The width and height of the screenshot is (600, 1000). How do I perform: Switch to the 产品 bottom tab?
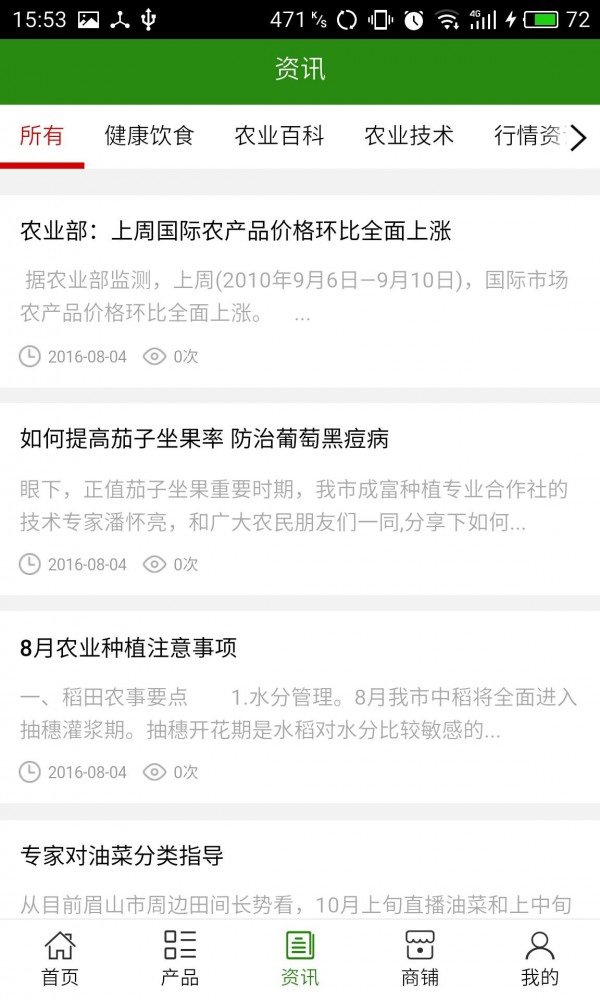[x=180, y=959]
